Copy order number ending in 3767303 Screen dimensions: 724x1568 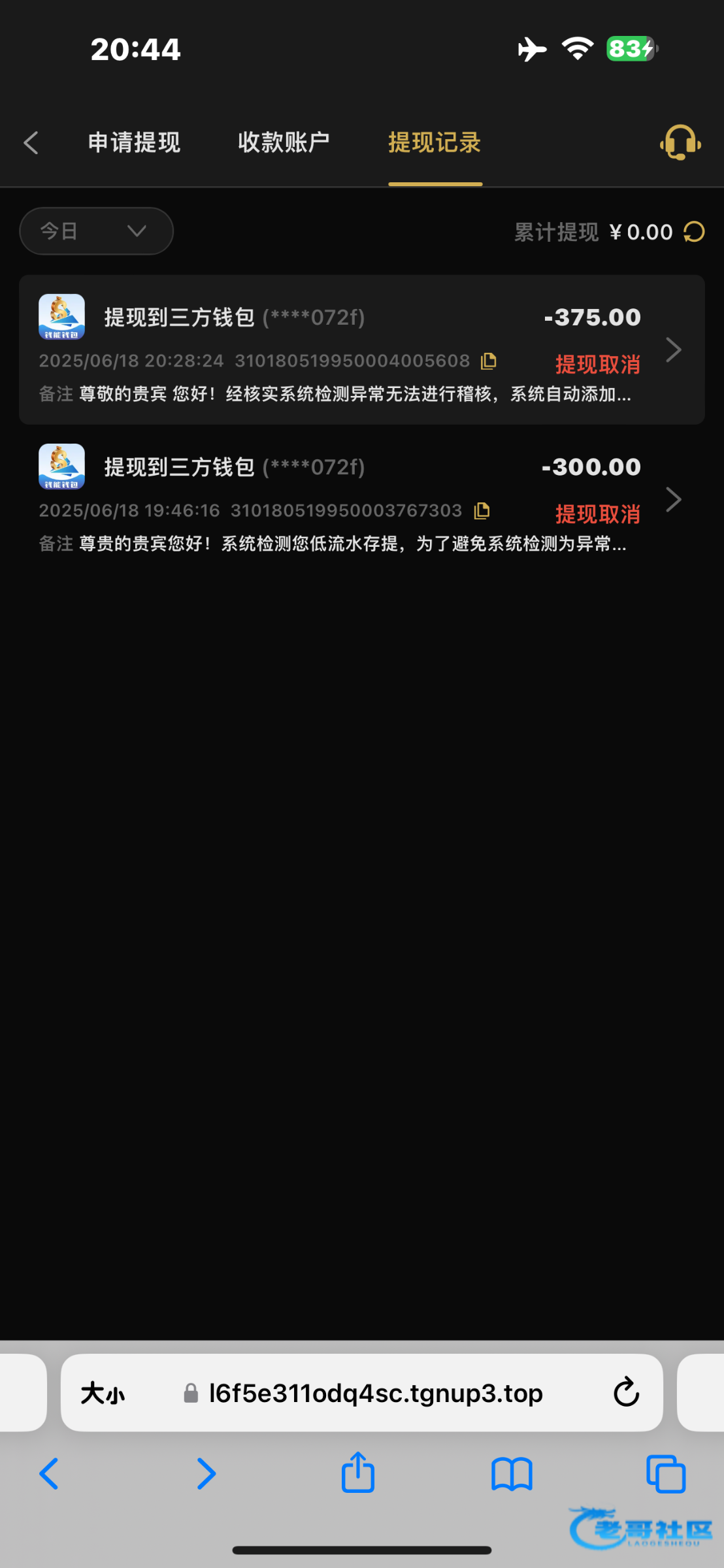[x=482, y=510]
